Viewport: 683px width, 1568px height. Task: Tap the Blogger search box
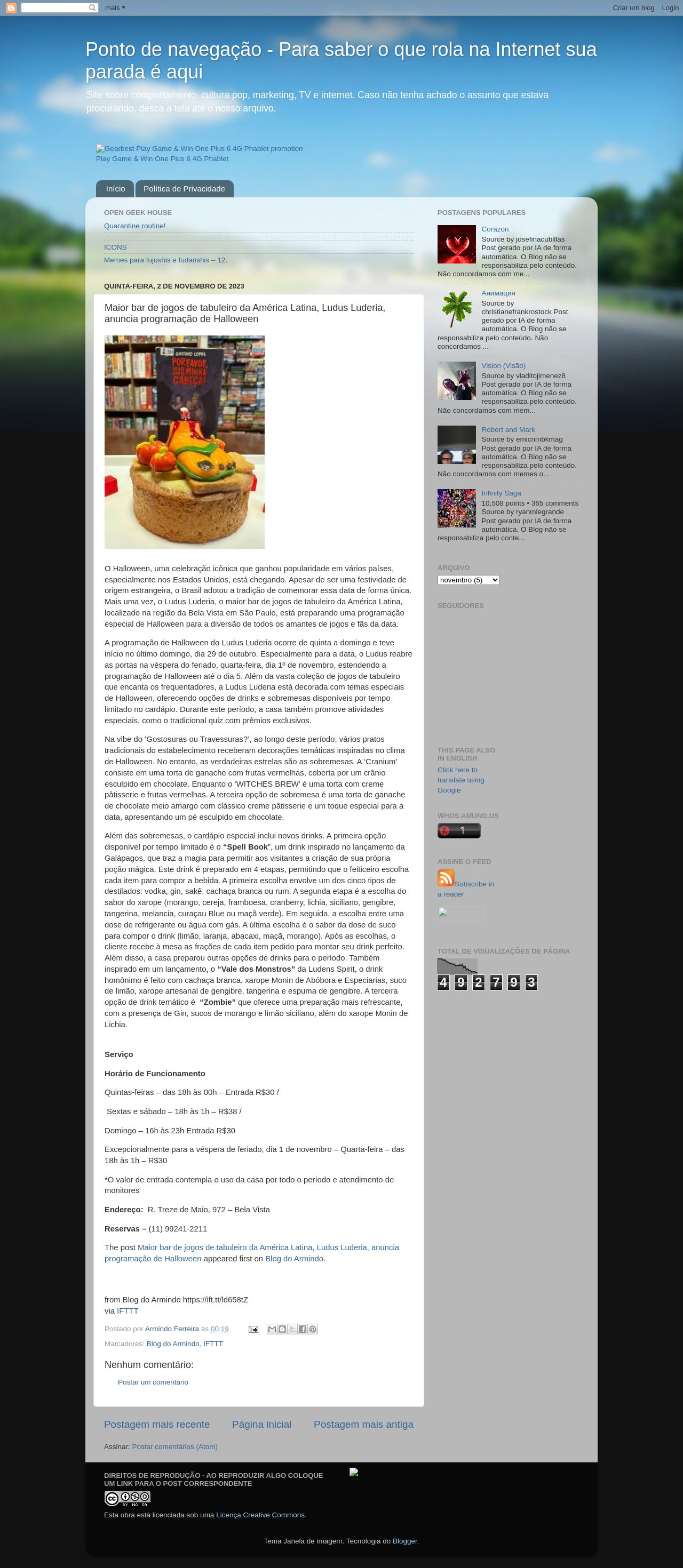(x=55, y=8)
